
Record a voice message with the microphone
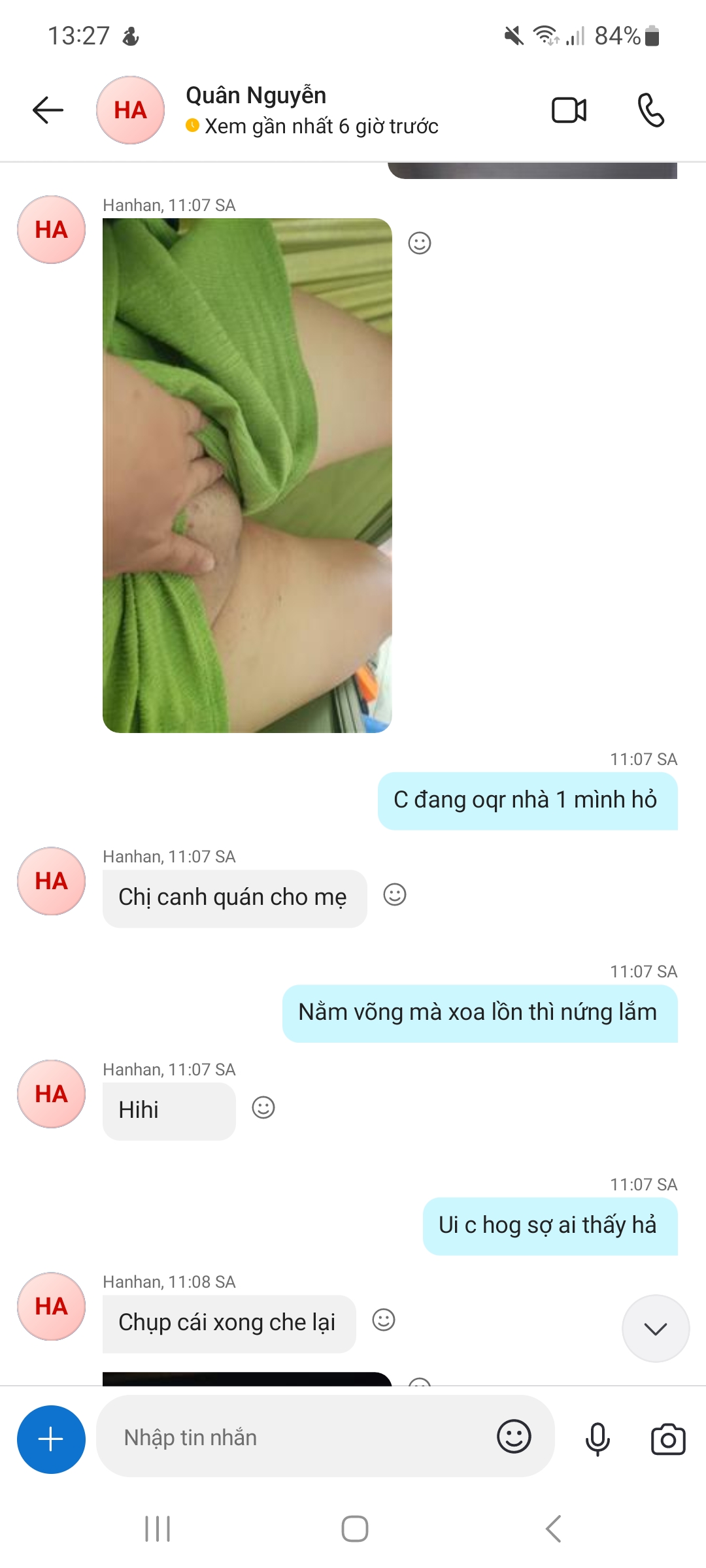point(597,1439)
